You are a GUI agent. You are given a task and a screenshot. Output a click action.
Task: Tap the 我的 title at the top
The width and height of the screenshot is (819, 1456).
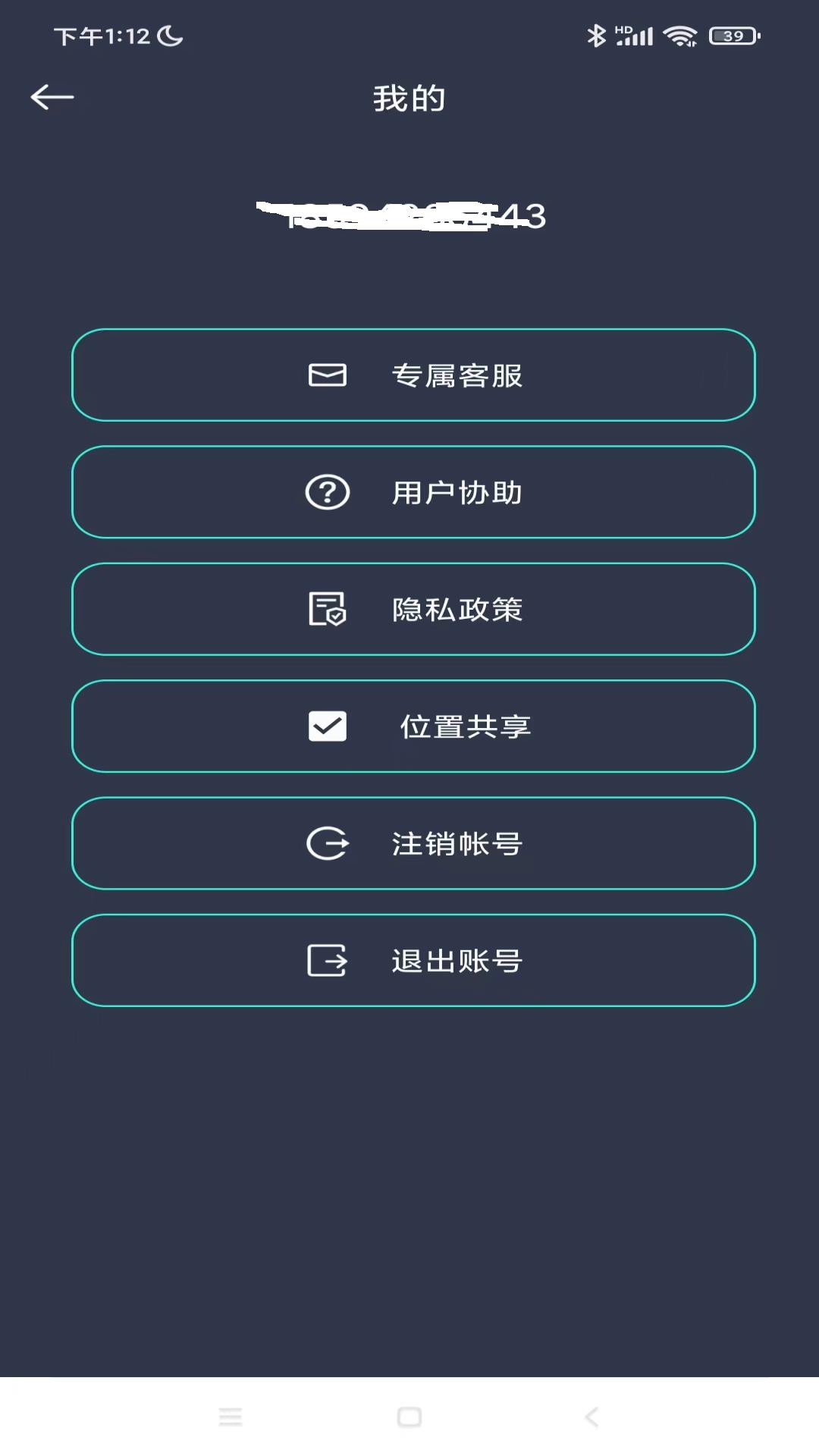point(409,97)
